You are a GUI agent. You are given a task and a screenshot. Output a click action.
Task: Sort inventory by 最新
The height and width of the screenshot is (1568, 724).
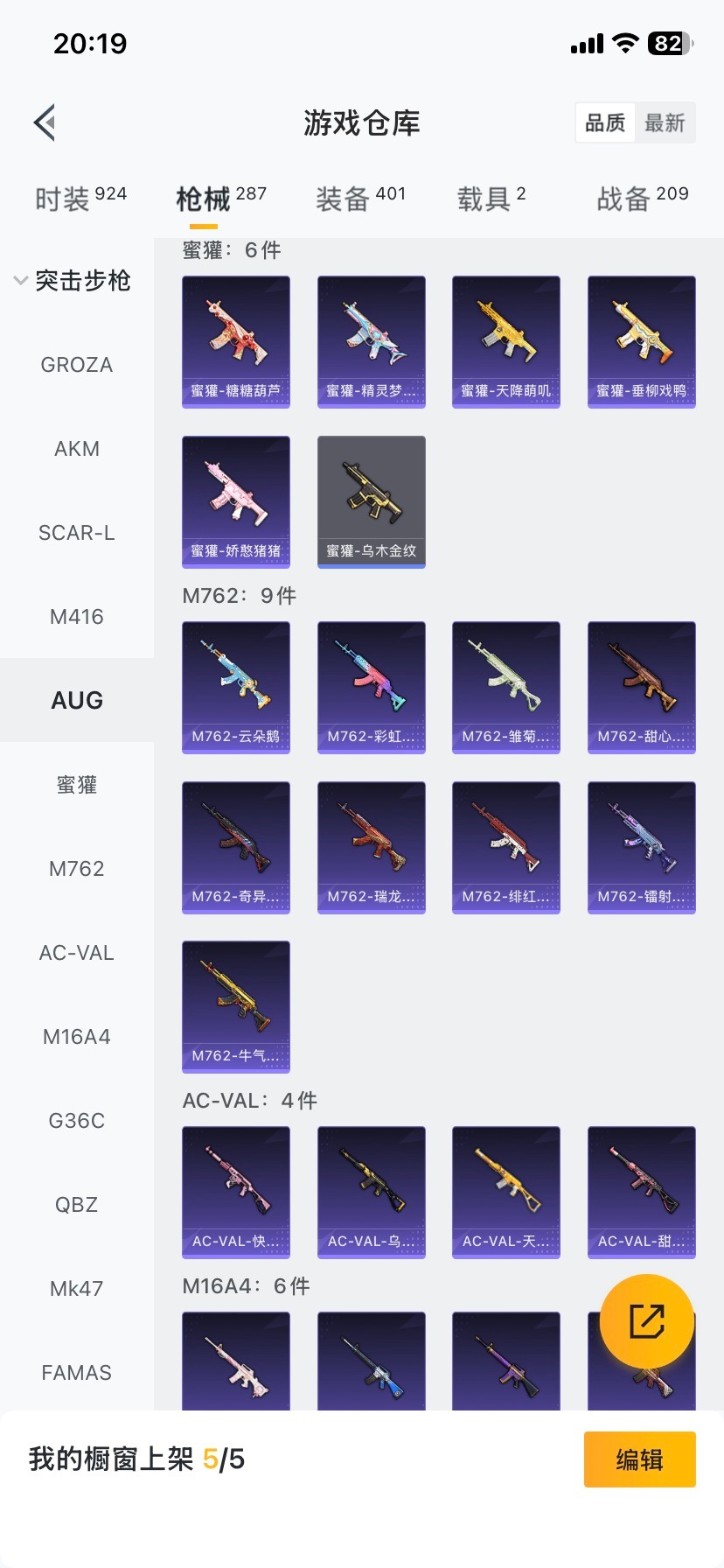pos(665,122)
